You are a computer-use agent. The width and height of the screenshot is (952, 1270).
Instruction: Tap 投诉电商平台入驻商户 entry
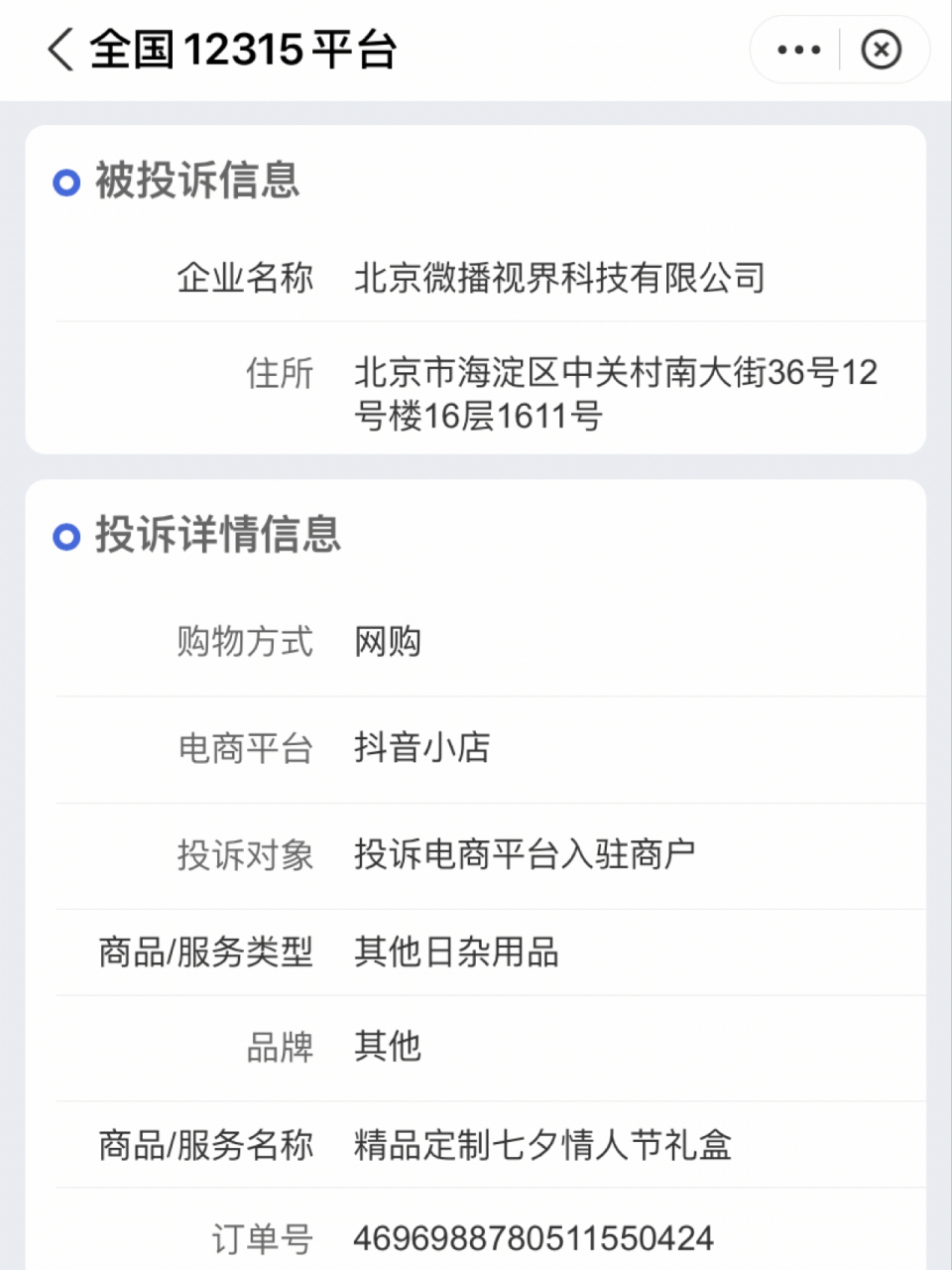527,853
